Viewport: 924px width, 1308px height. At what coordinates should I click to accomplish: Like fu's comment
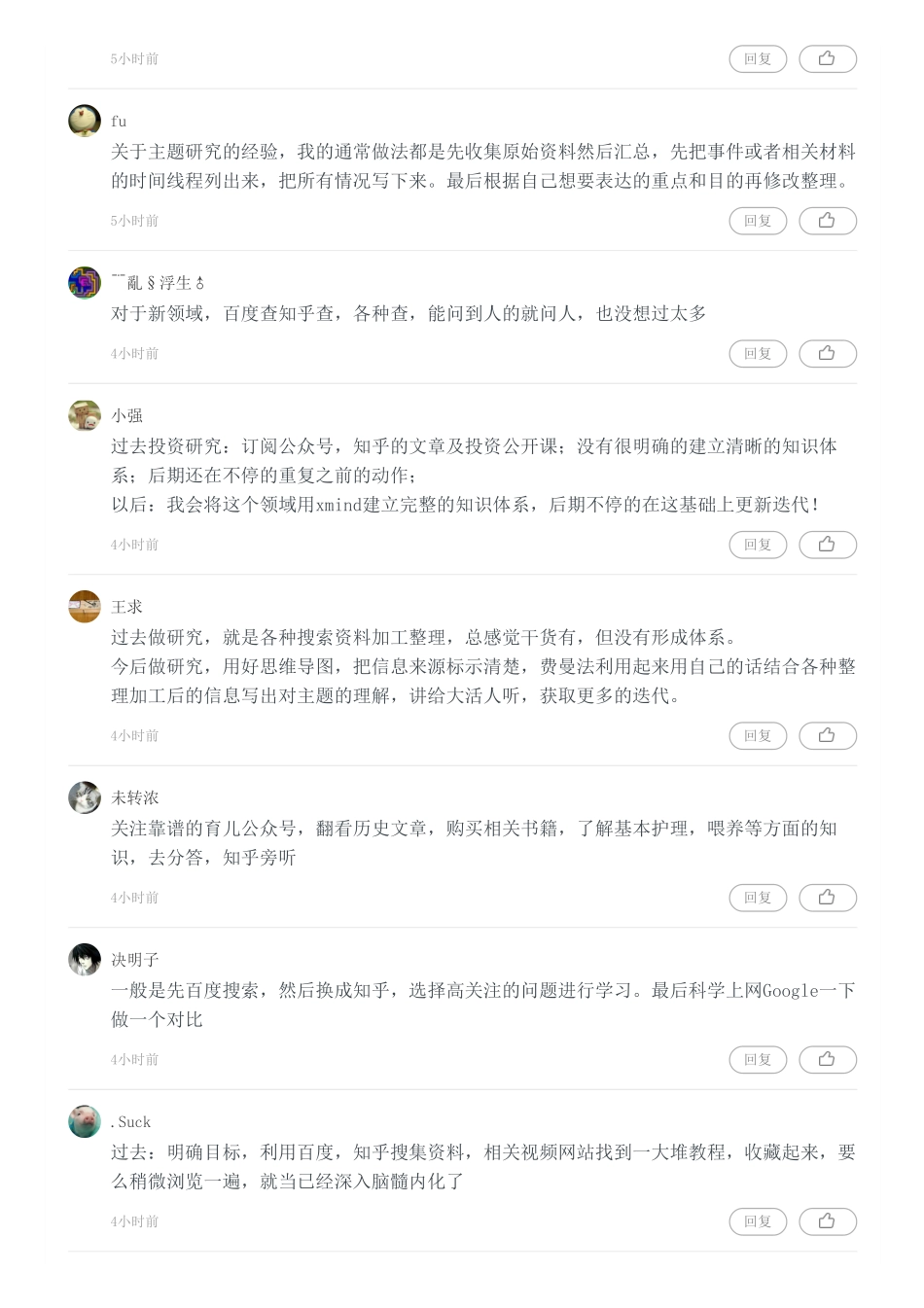coord(827,221)
